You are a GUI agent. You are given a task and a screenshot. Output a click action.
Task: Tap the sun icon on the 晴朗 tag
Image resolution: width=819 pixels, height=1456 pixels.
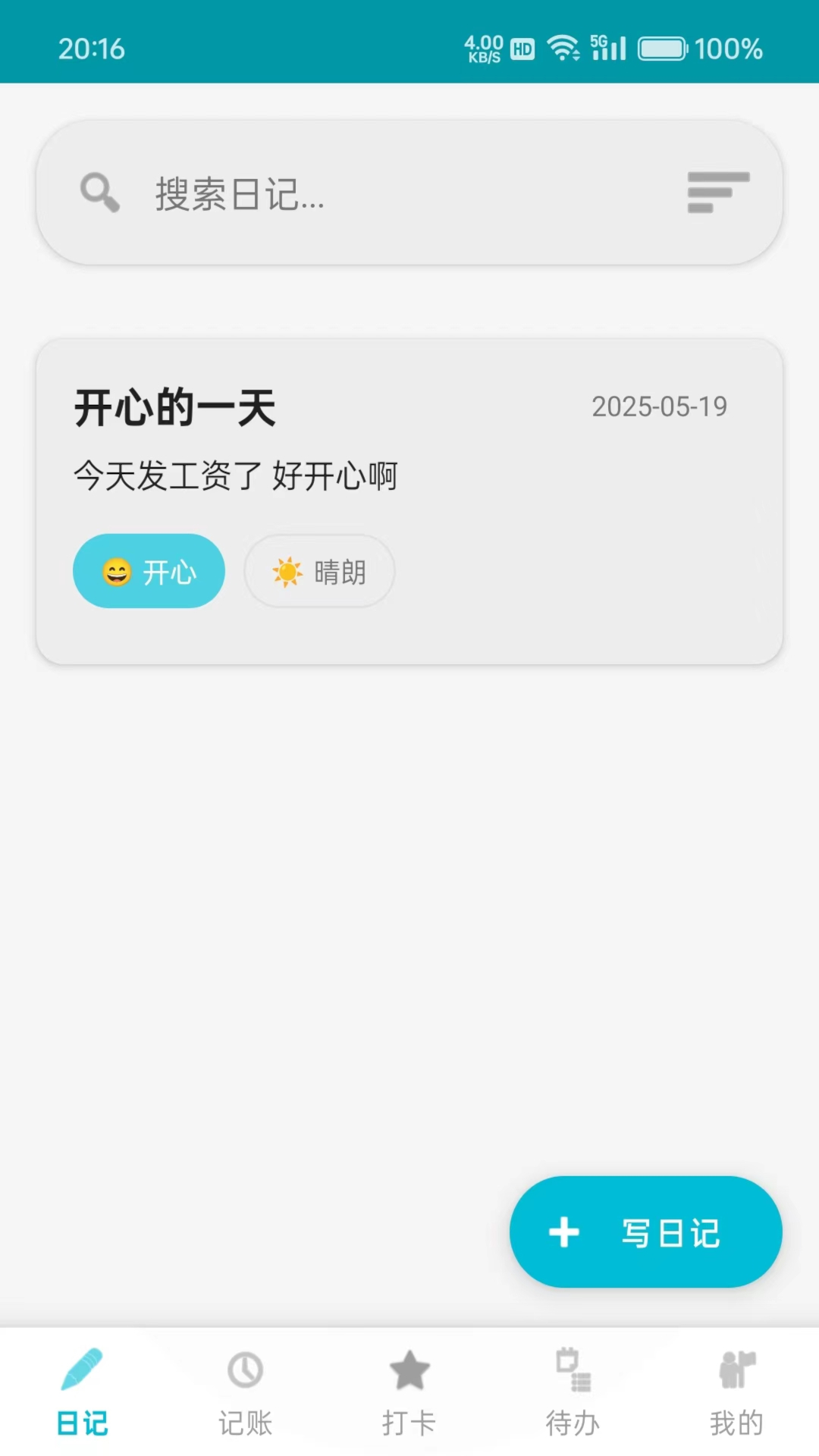point(289,571)
